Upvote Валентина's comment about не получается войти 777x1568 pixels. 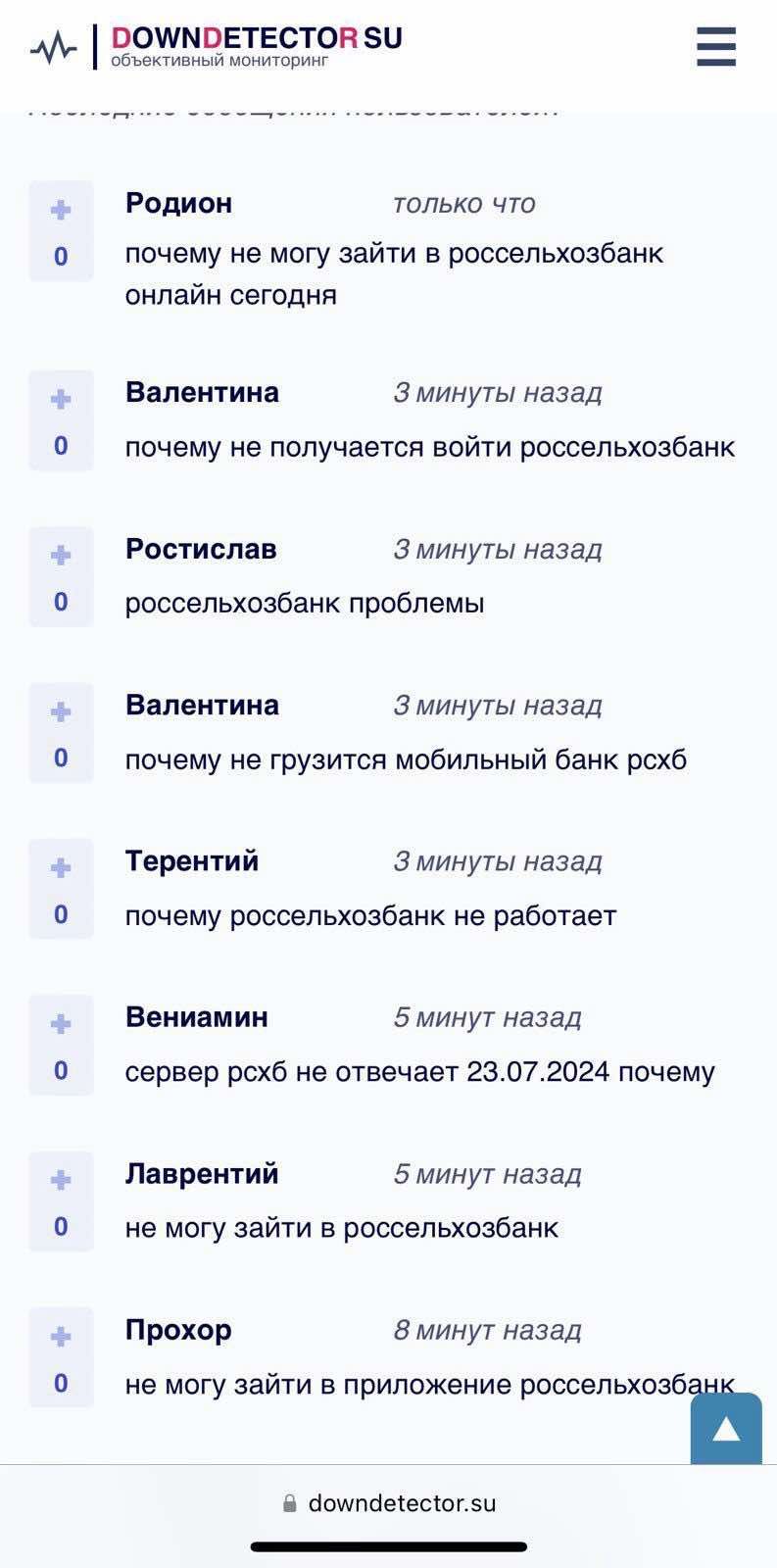61,398
